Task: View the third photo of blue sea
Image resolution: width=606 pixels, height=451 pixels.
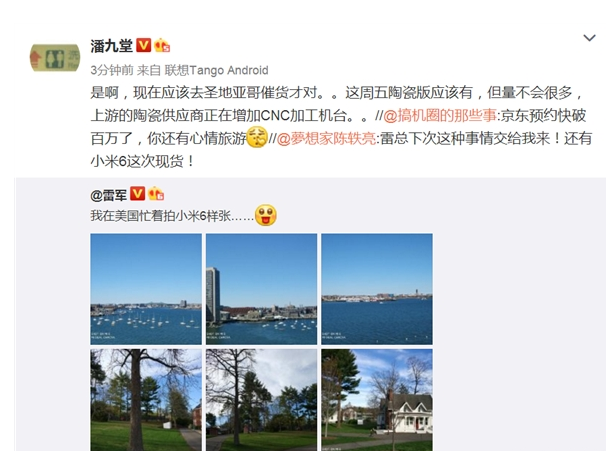Action: 376,289
